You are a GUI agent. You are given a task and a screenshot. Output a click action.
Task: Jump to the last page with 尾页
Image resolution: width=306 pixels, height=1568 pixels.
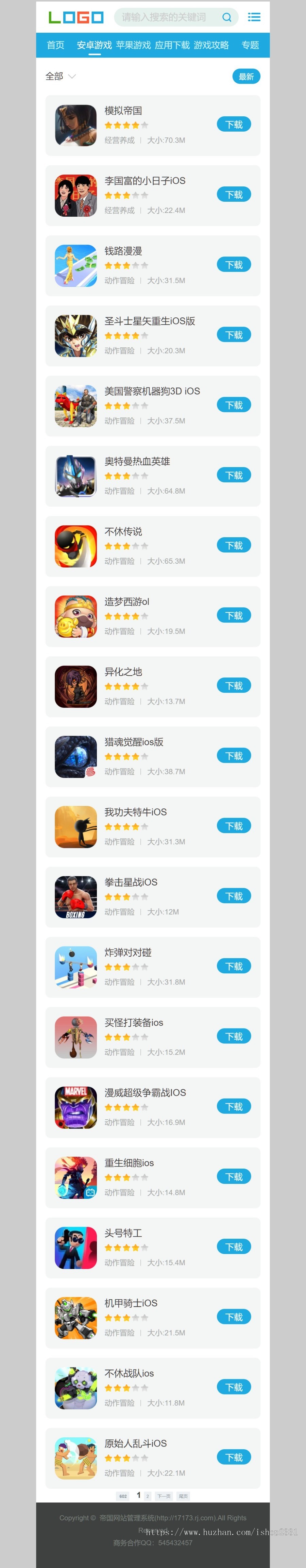[x=183, y=1496]
